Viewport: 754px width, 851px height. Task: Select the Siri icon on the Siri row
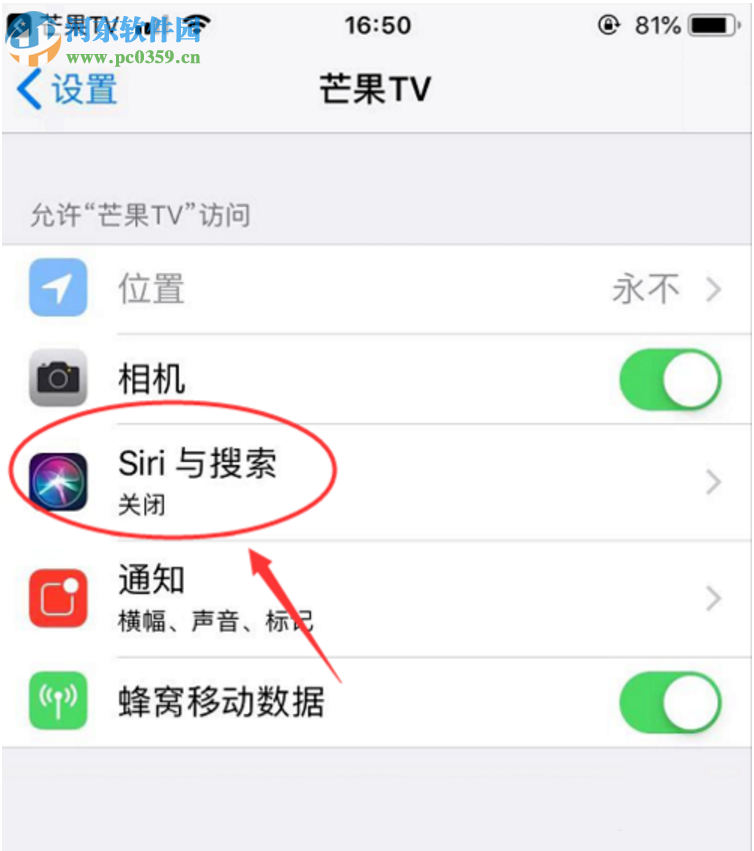(x=57, y=482)
